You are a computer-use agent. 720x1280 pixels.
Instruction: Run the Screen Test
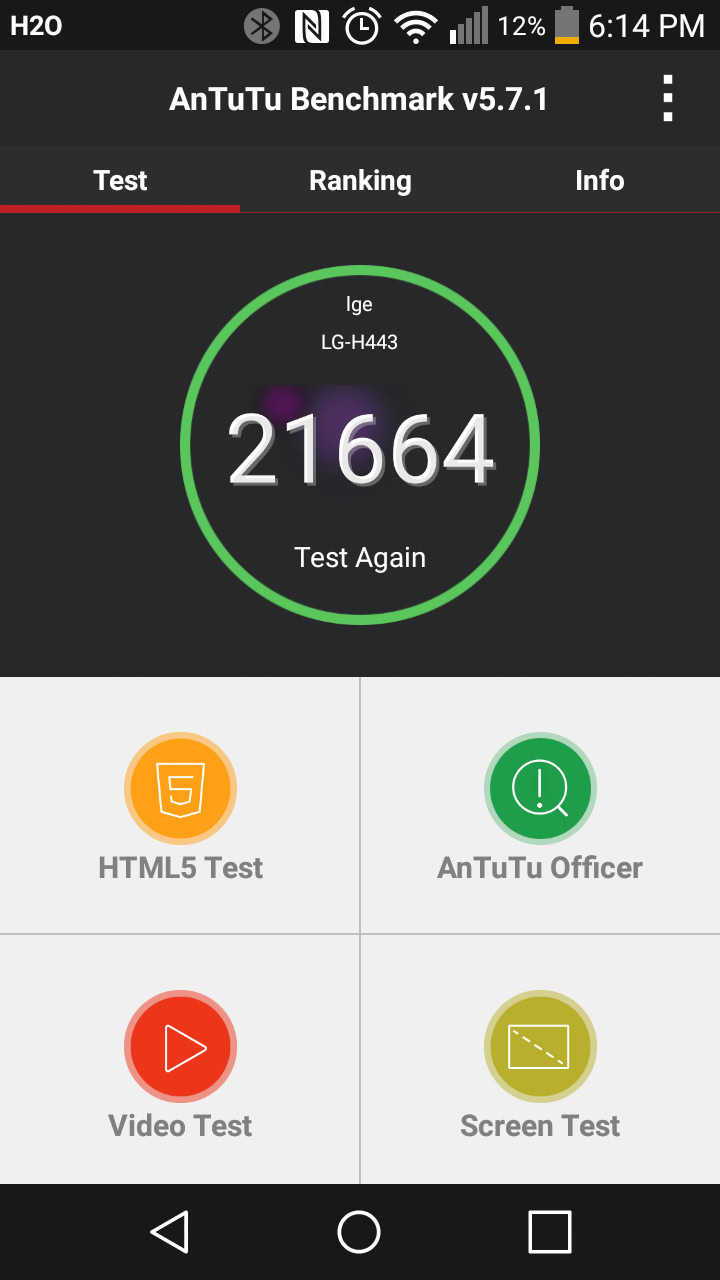[540, 1060]
